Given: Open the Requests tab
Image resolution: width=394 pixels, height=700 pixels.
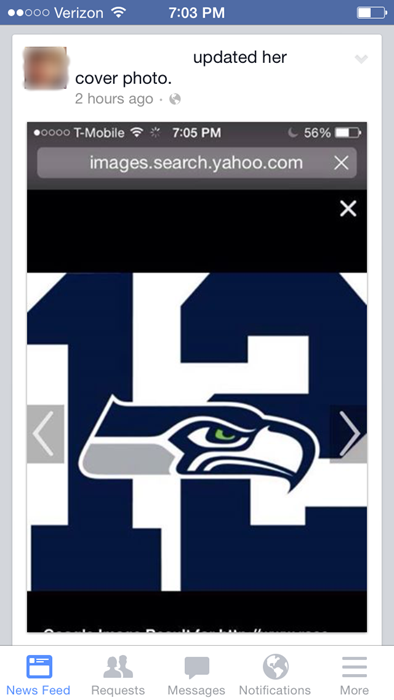Looking at the screenshot, I should click(x=118, y=675).
